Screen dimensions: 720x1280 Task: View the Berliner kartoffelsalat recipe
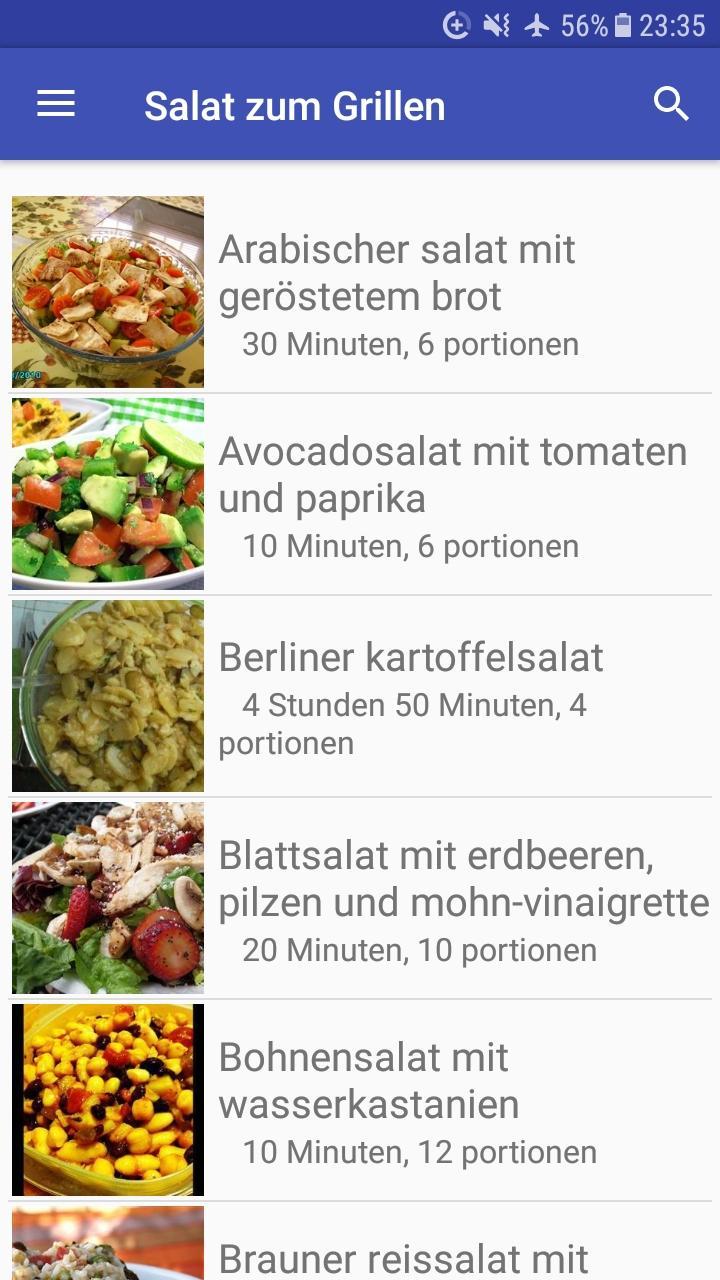pyautogui.click(x=360, y=696)
